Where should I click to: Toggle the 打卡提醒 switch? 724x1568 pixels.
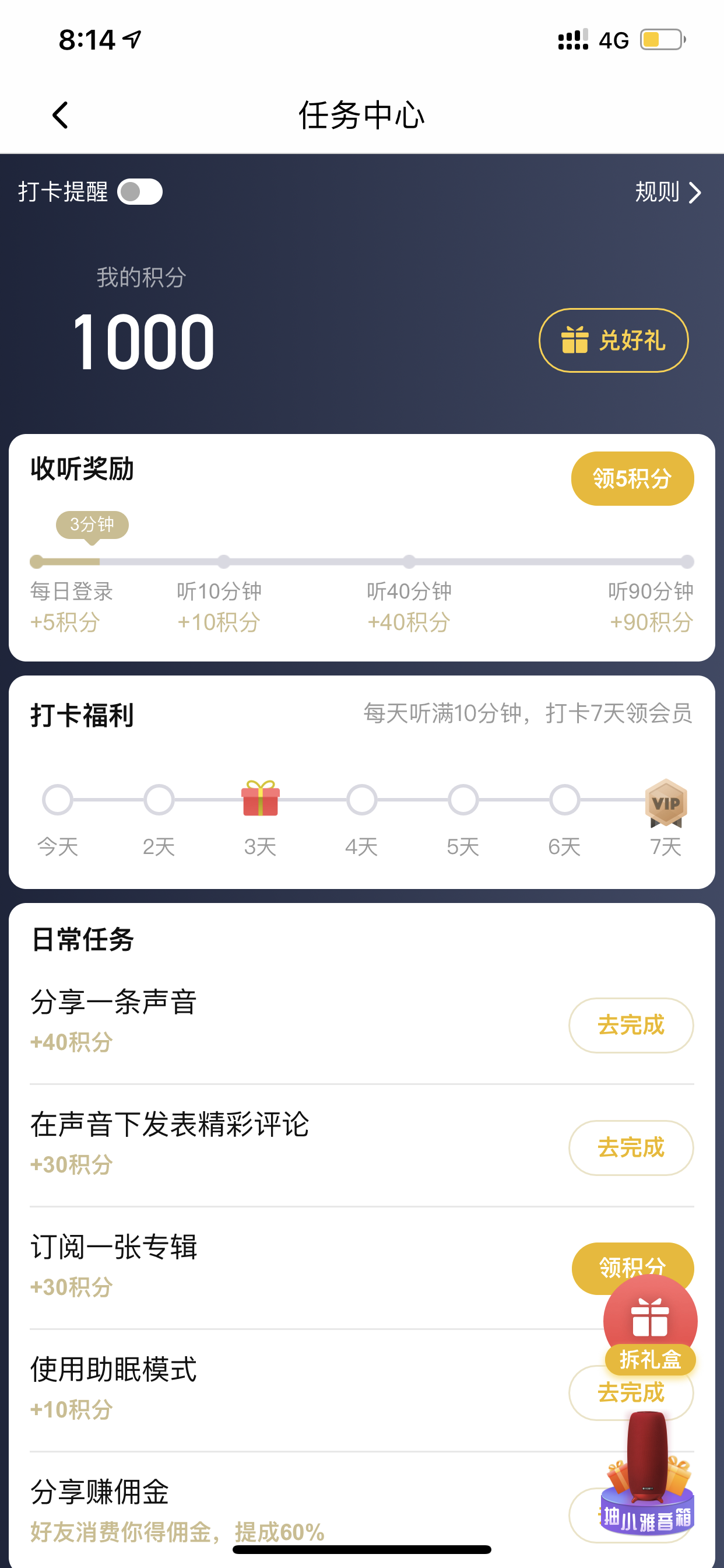click(x=140, y=192)
